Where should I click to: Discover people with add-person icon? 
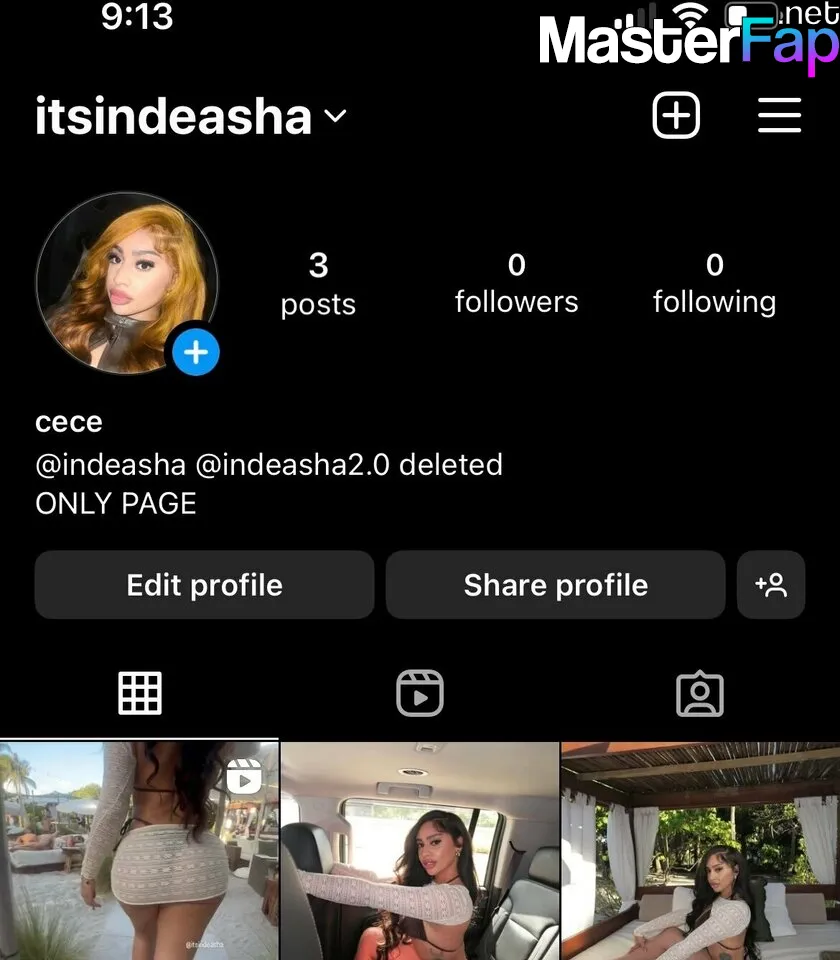click(771, 585)
